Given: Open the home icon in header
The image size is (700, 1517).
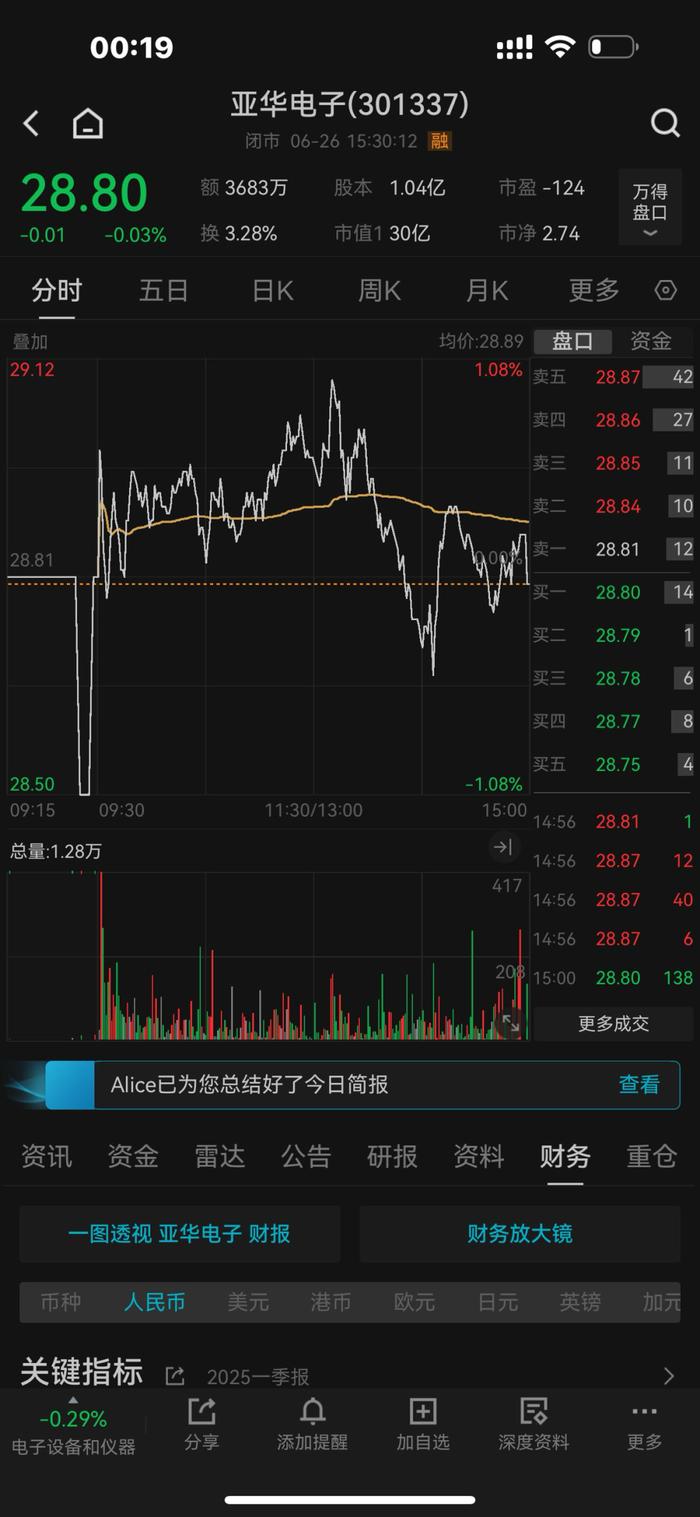Looking at the screenshot, I should [x=88, y=124].
